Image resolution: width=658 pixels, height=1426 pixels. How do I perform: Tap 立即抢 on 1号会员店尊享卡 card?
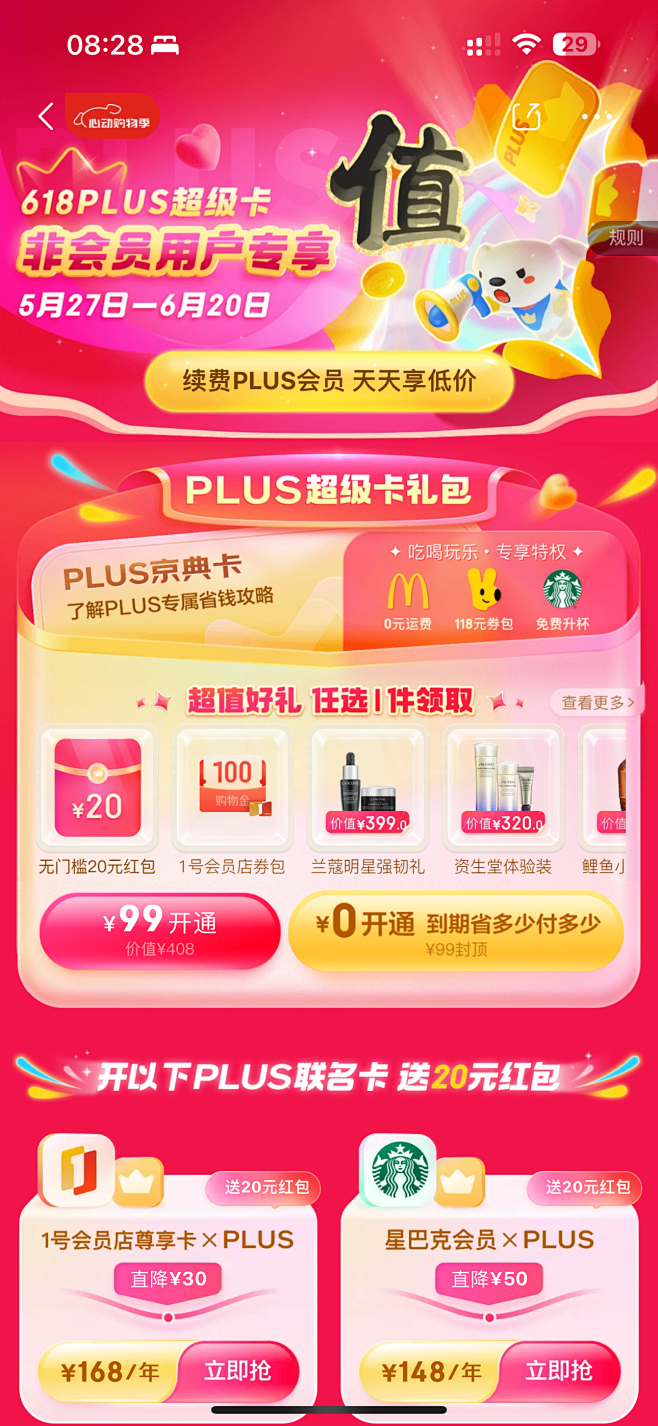[238, 1371]
